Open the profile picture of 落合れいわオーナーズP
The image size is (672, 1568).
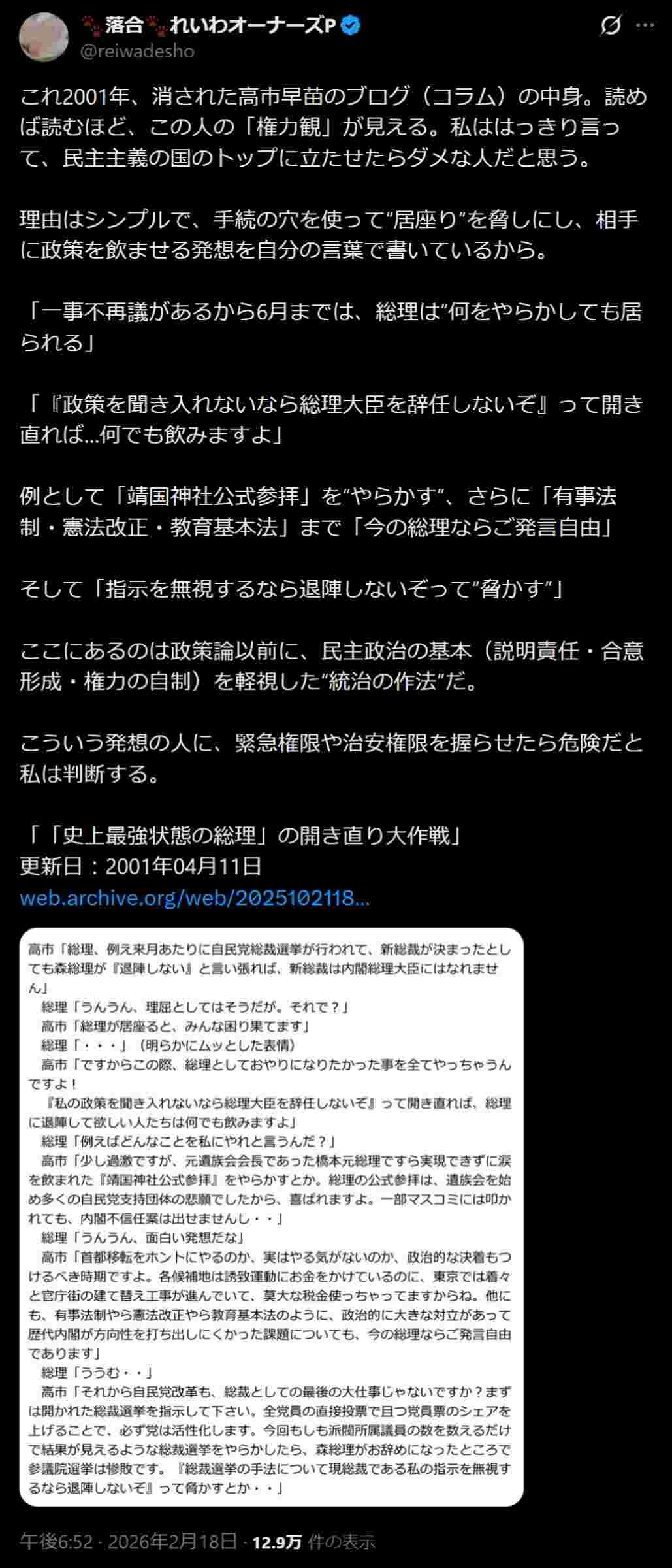(44, 37)
